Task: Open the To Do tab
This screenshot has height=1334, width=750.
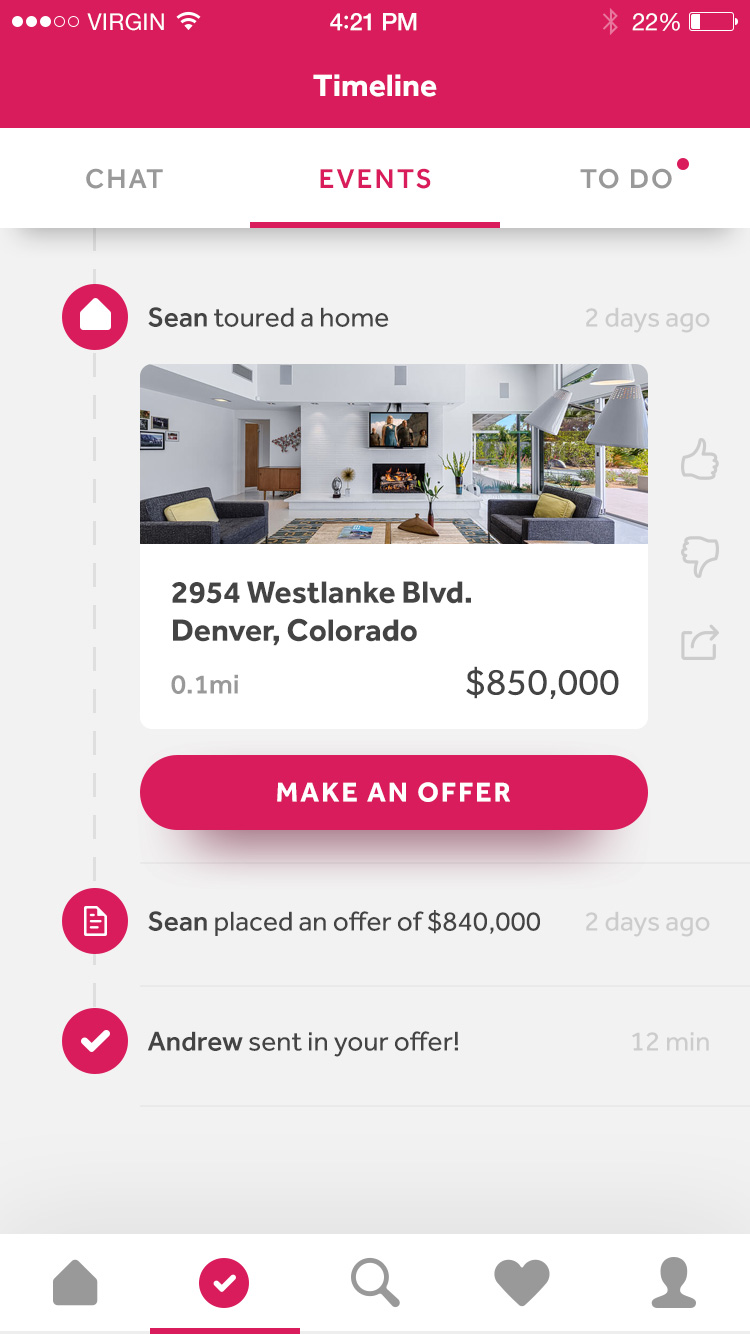Action: (x=627, y=179)
